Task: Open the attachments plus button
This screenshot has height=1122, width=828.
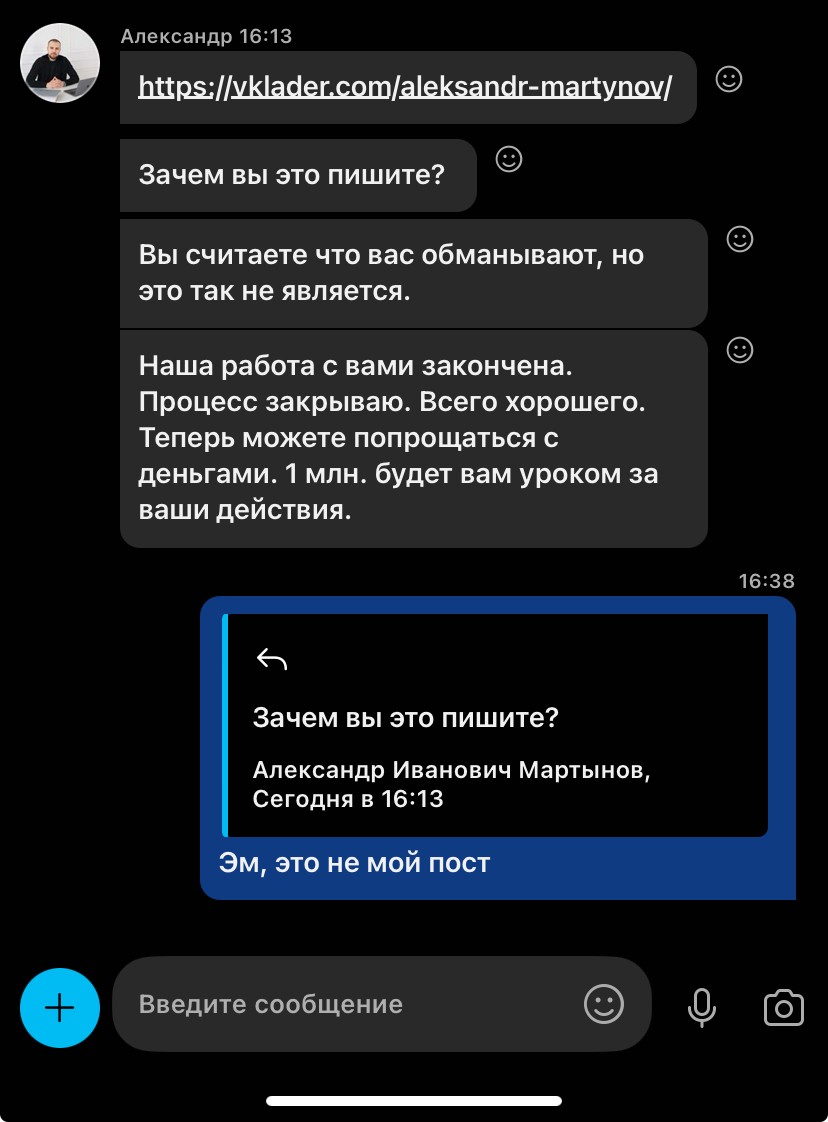Action: pos(60,1007)
